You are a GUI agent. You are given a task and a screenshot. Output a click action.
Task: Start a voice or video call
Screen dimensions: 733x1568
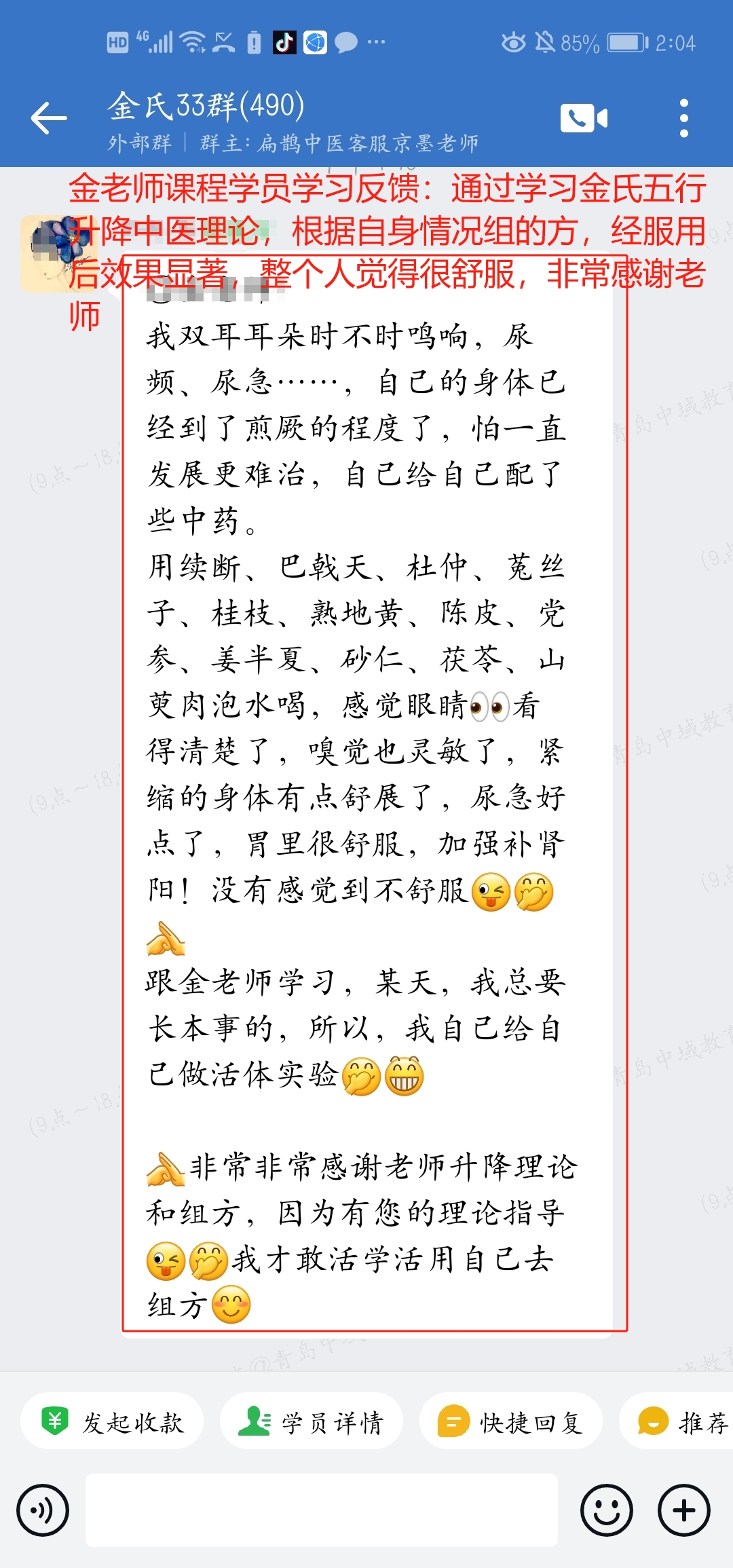pos(584,118)
